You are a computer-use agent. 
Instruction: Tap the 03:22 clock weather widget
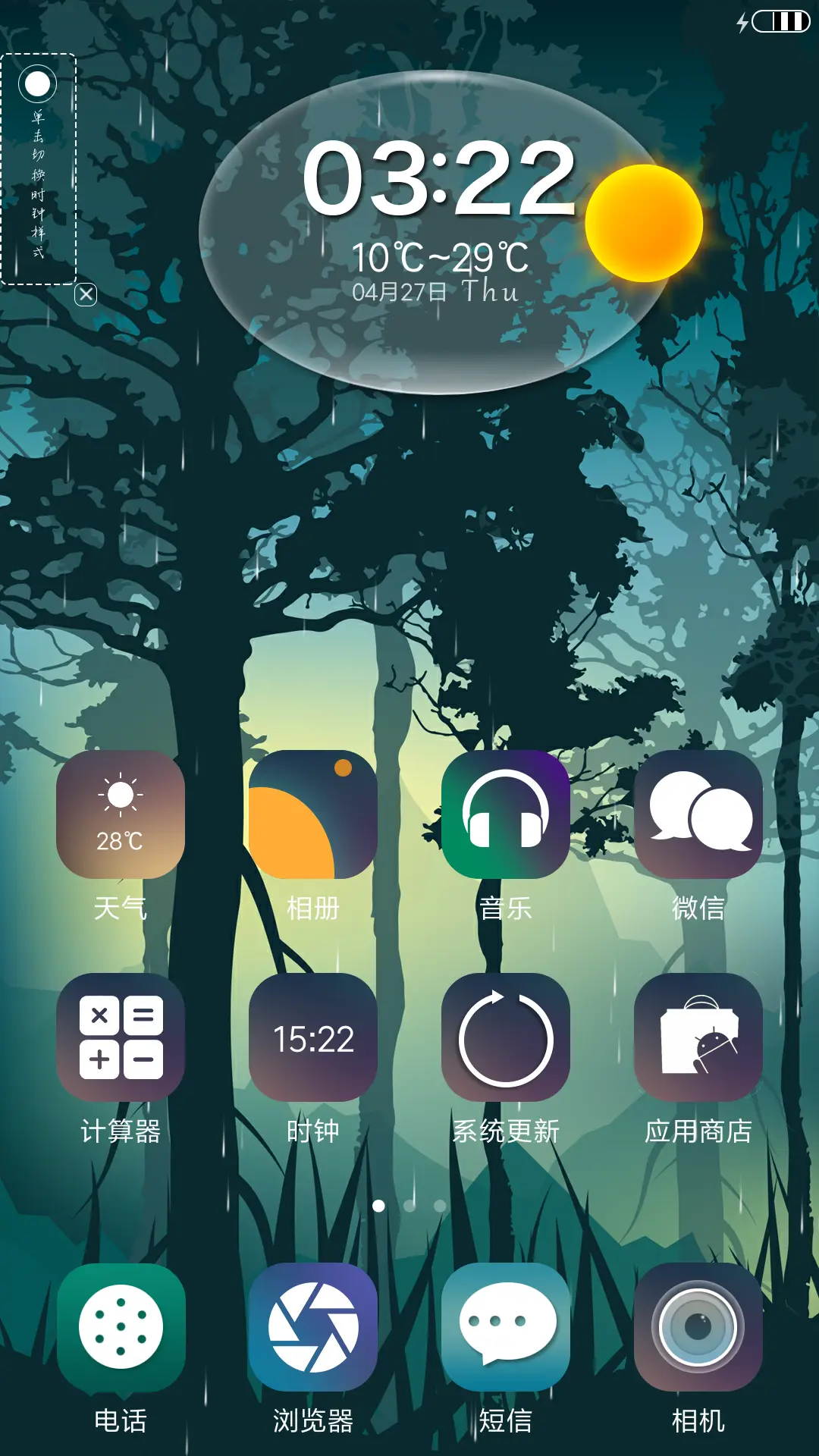(438, 227)
